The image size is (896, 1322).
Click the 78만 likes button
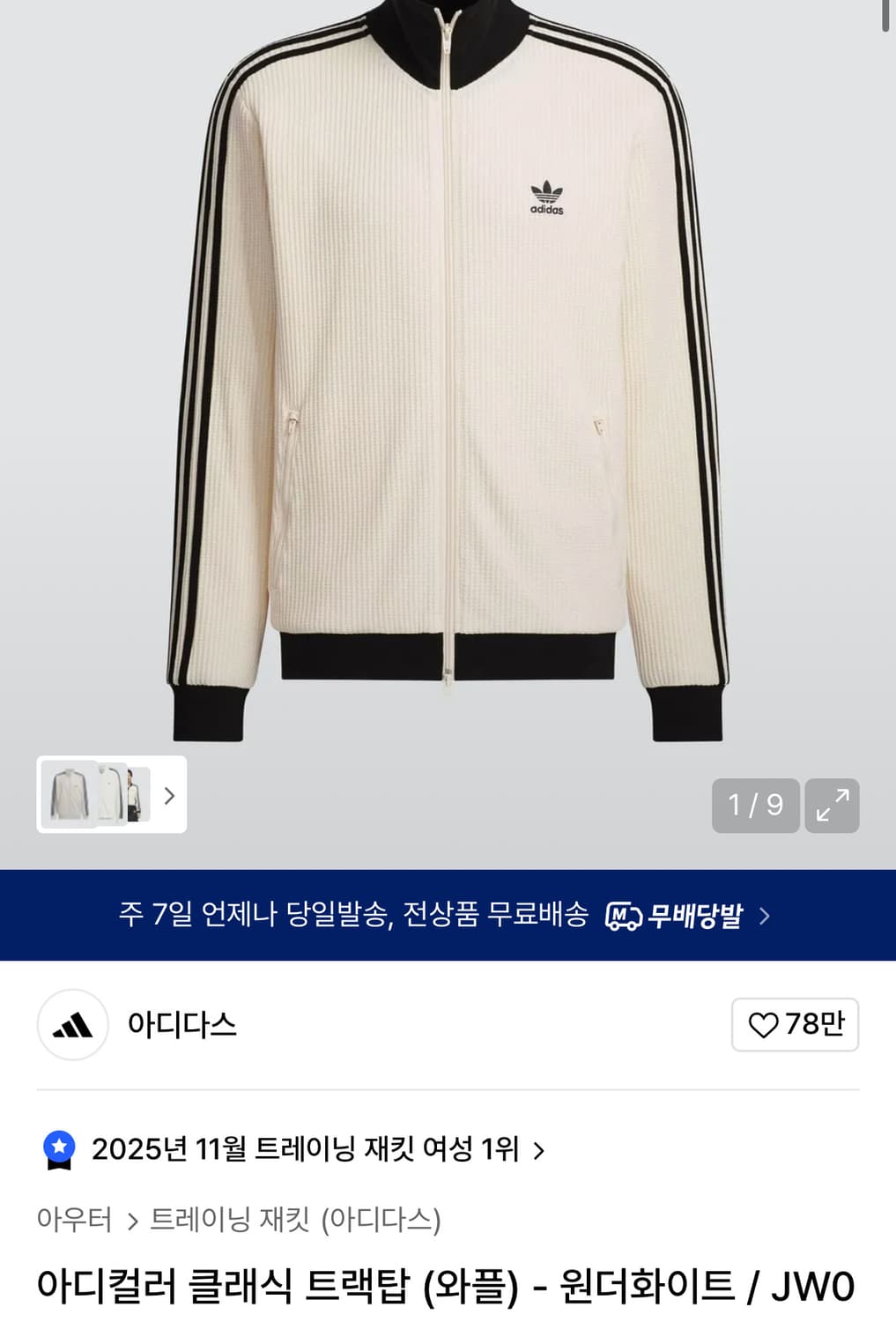coord(794,1024)
